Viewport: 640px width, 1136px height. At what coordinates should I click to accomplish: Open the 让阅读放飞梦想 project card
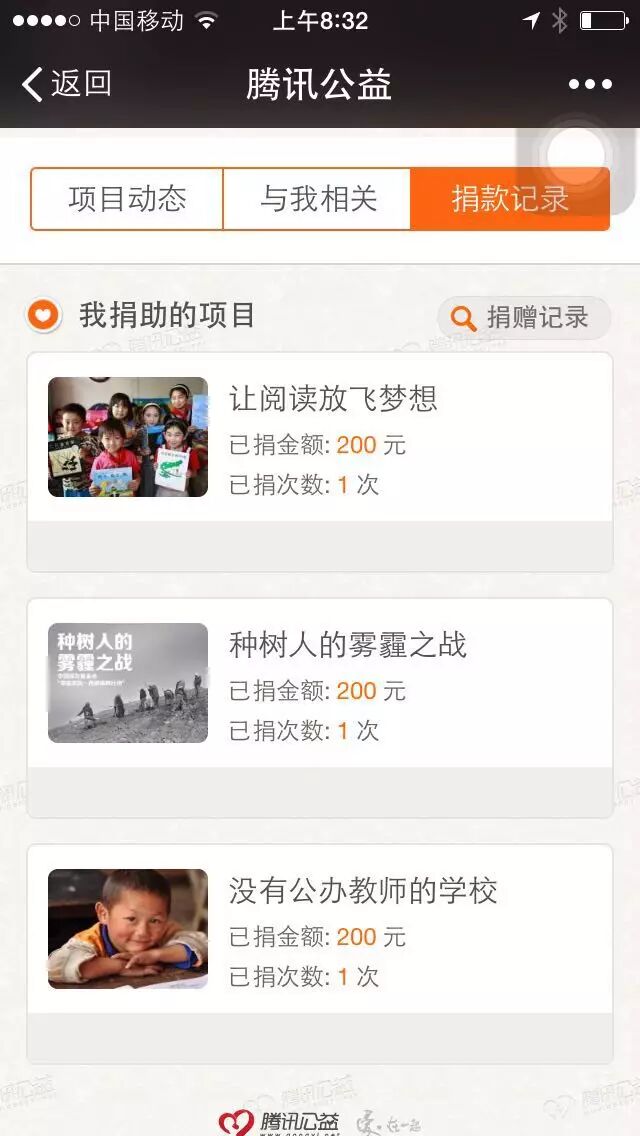320,438
